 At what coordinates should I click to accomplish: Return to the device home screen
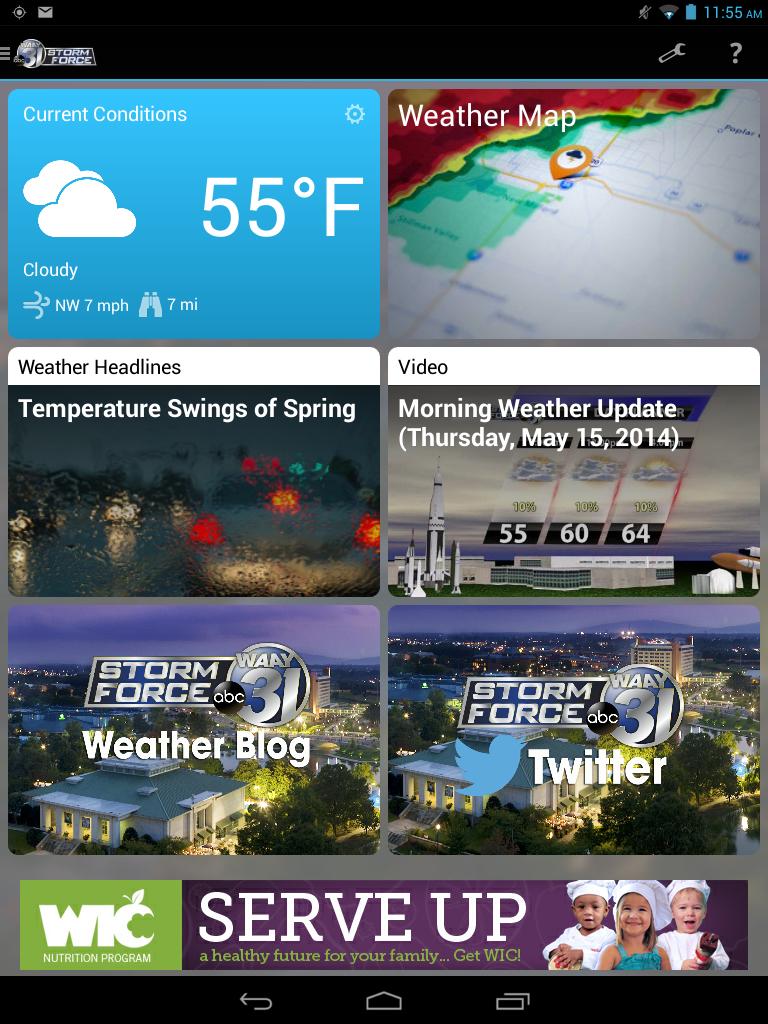coord(384,1001)
